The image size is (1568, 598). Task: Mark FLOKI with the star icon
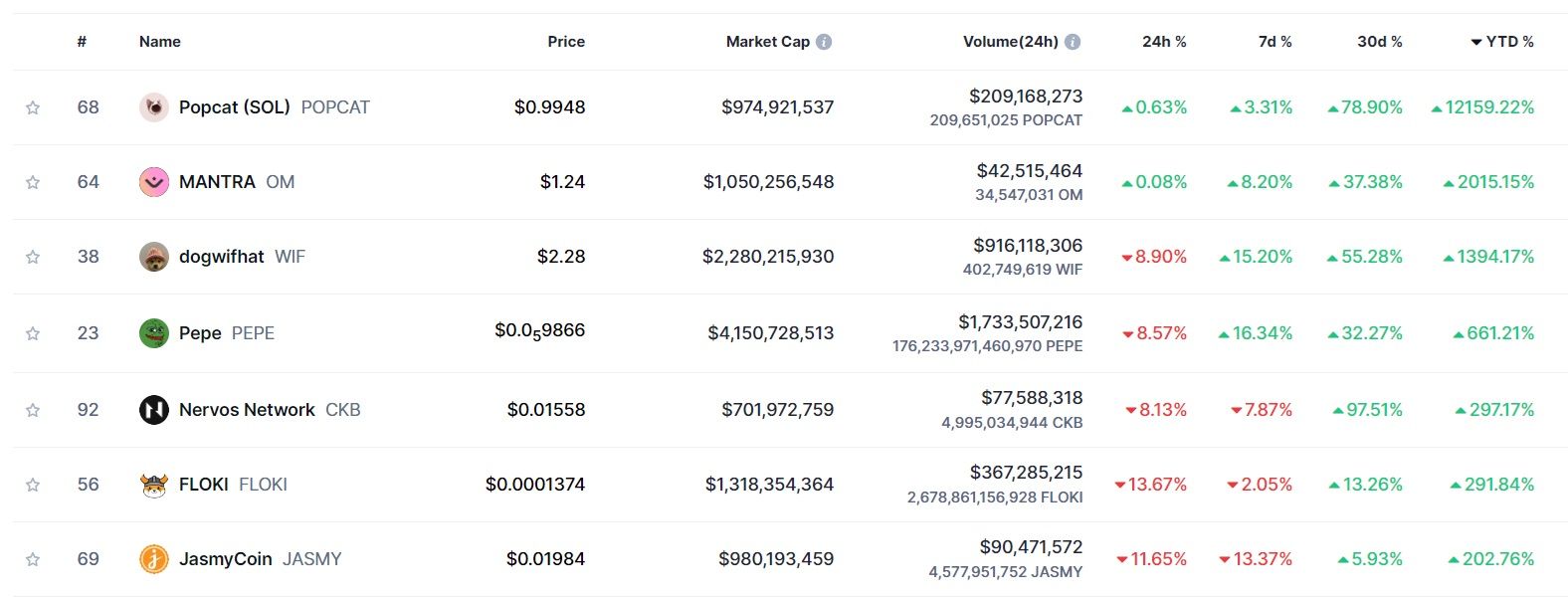tap(33, 485)
